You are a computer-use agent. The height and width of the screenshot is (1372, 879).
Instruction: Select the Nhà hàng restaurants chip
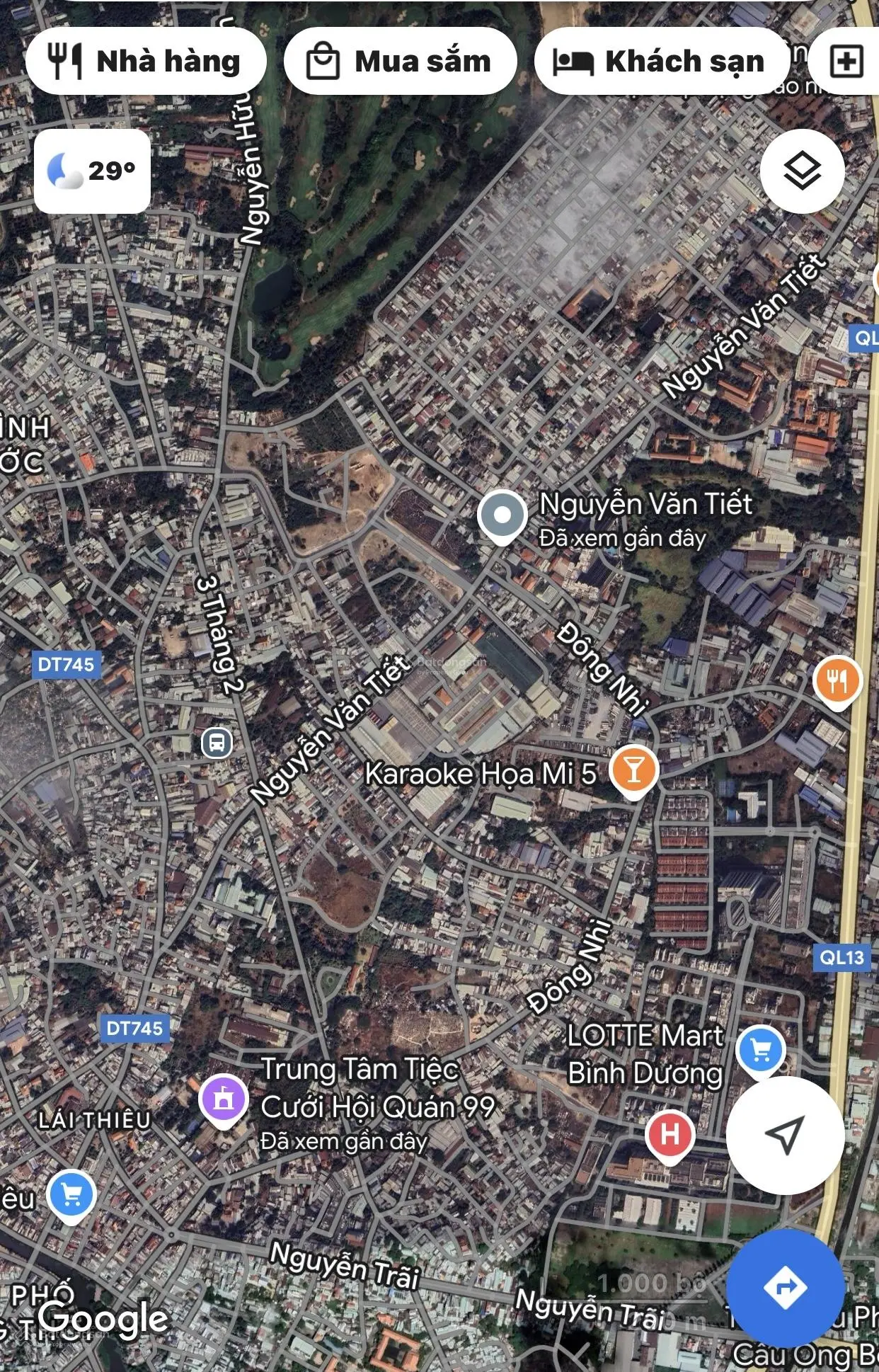145,62
